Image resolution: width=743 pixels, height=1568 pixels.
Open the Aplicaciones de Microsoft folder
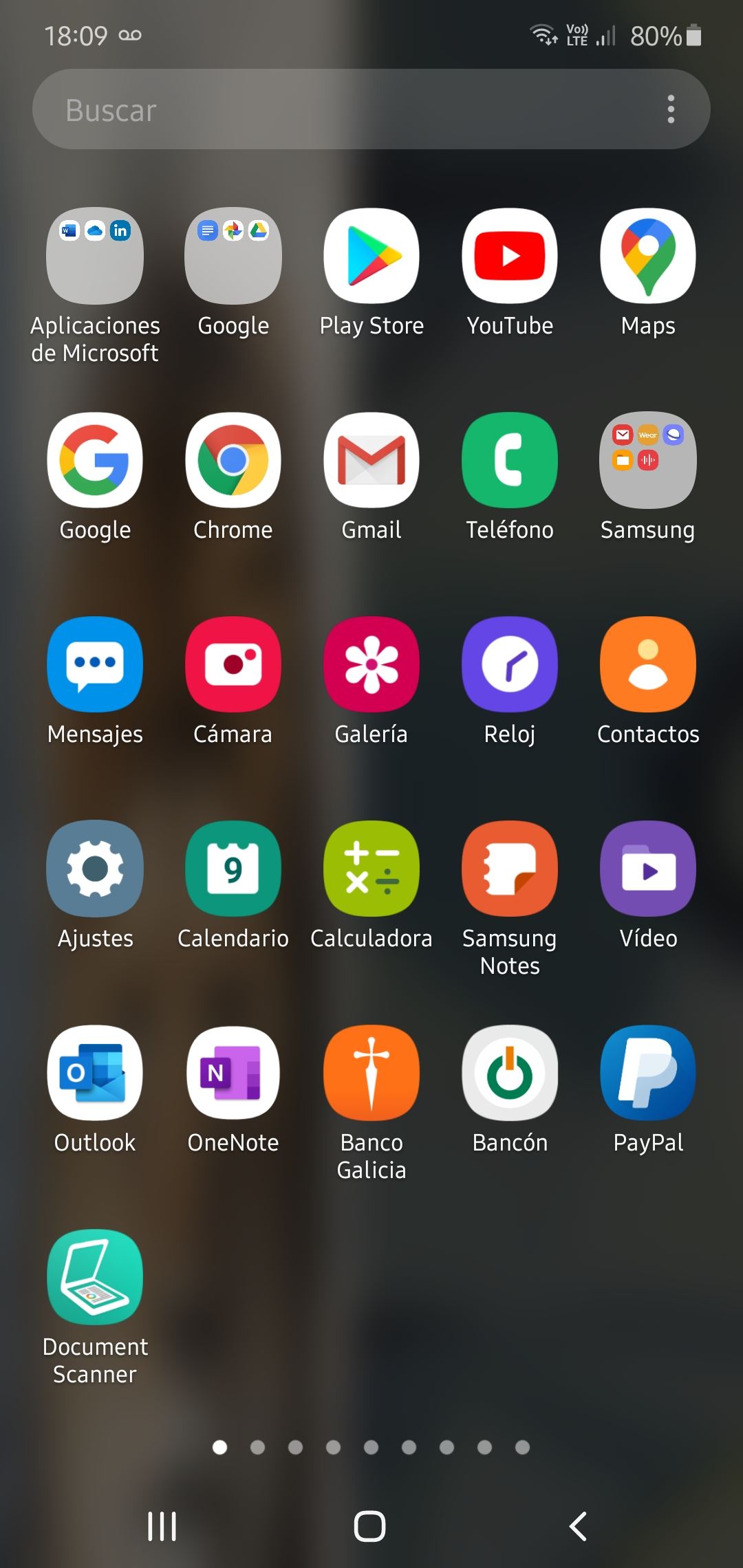point(95,256)
